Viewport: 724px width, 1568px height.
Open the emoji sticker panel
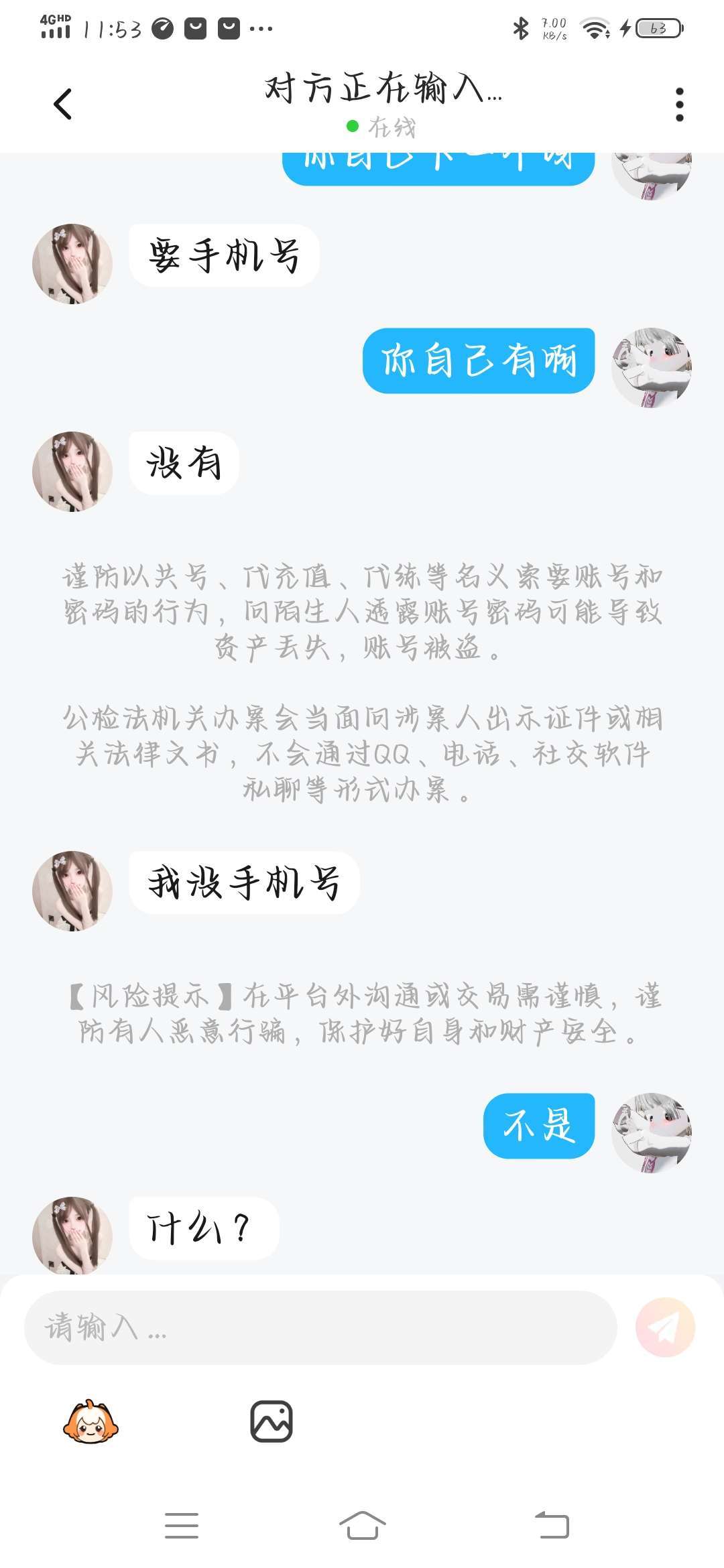[x=90, y=1421]
